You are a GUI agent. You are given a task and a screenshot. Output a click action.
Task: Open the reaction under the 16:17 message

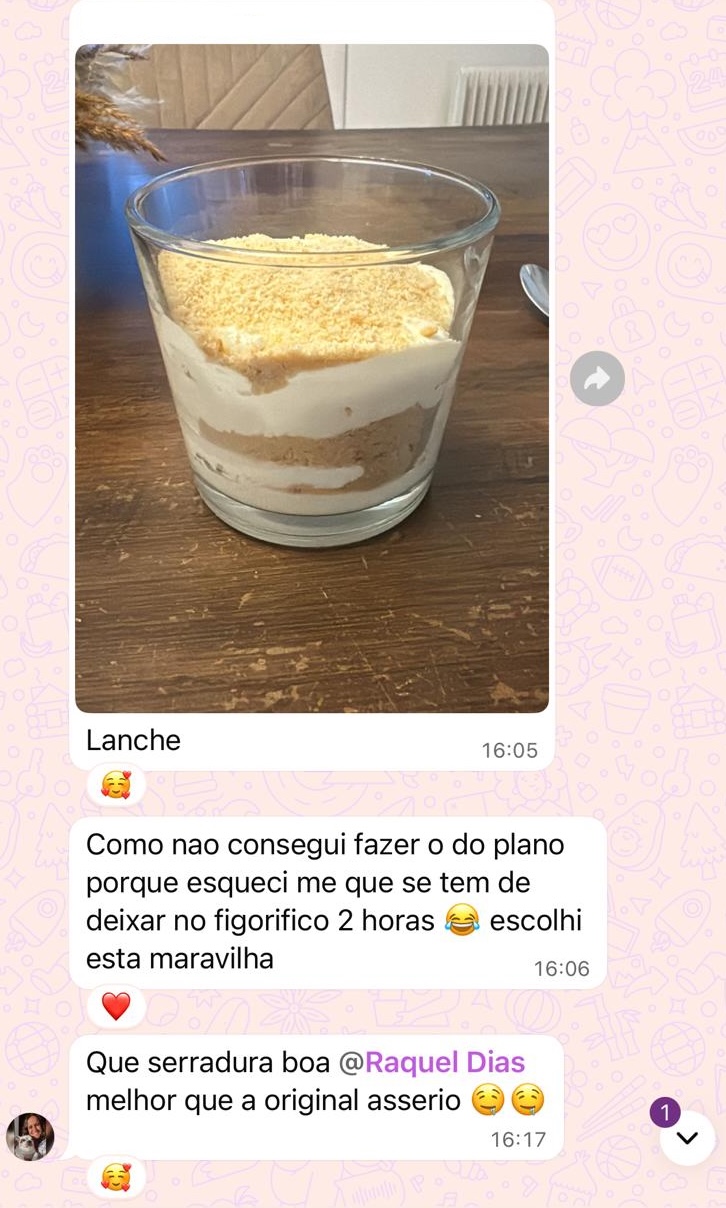(x=116, y=1177)
